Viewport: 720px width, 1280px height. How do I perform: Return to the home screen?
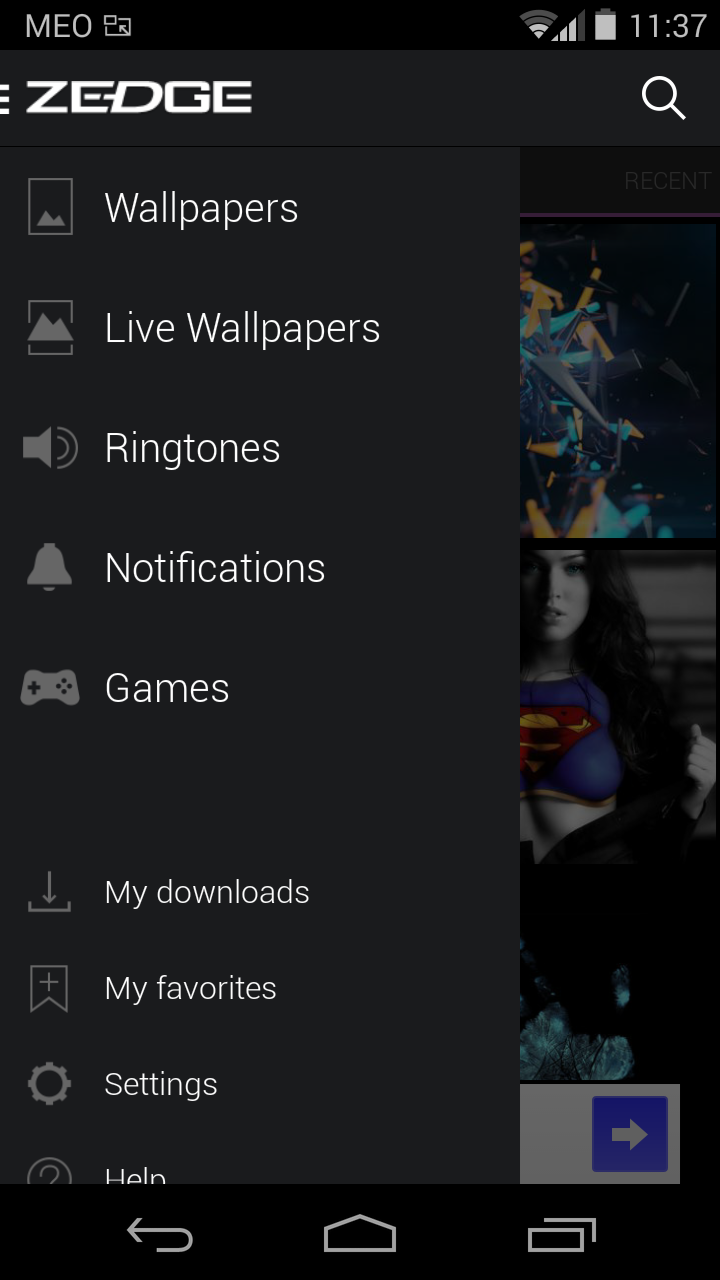click(360, 1236)
